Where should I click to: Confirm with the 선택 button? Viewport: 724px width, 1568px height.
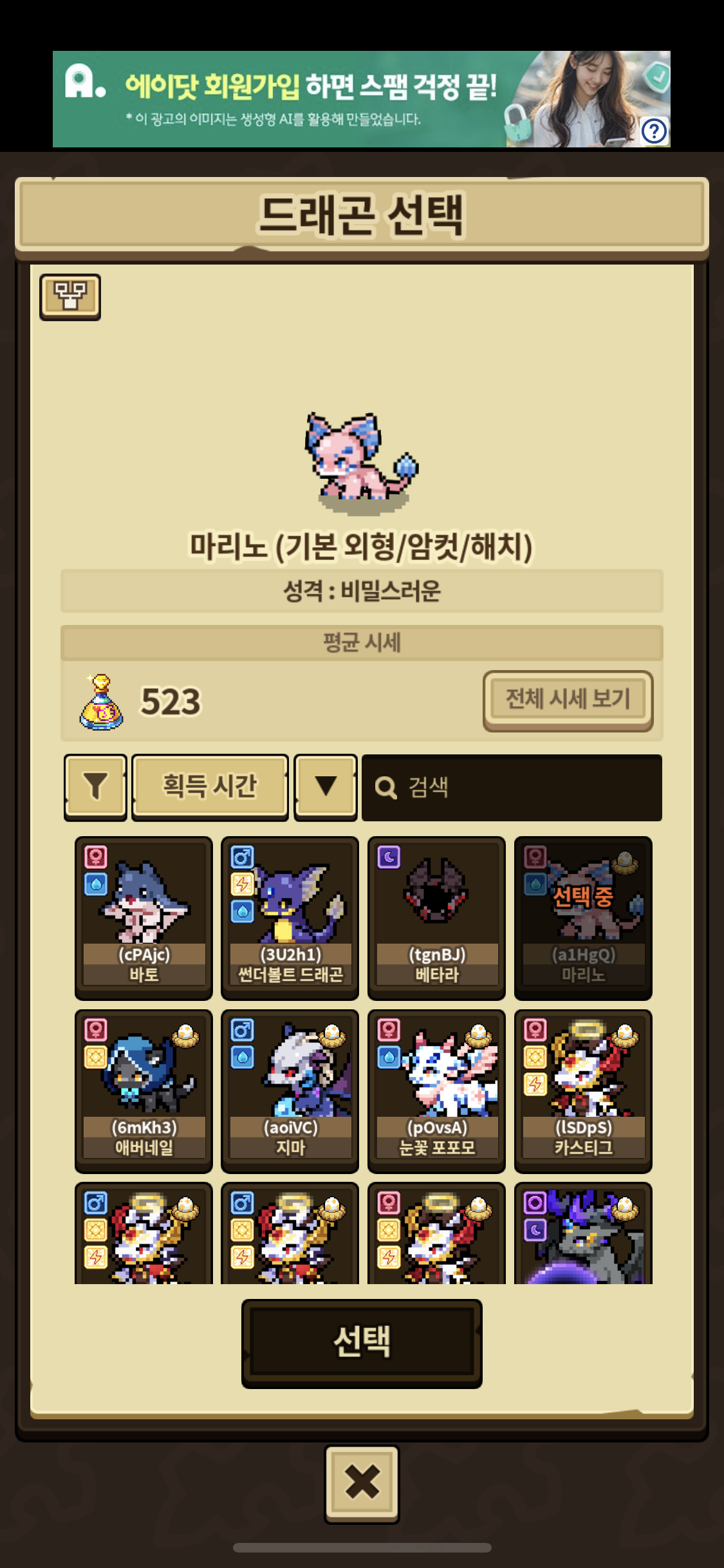pyautogui.click(x=362, y=1342)
